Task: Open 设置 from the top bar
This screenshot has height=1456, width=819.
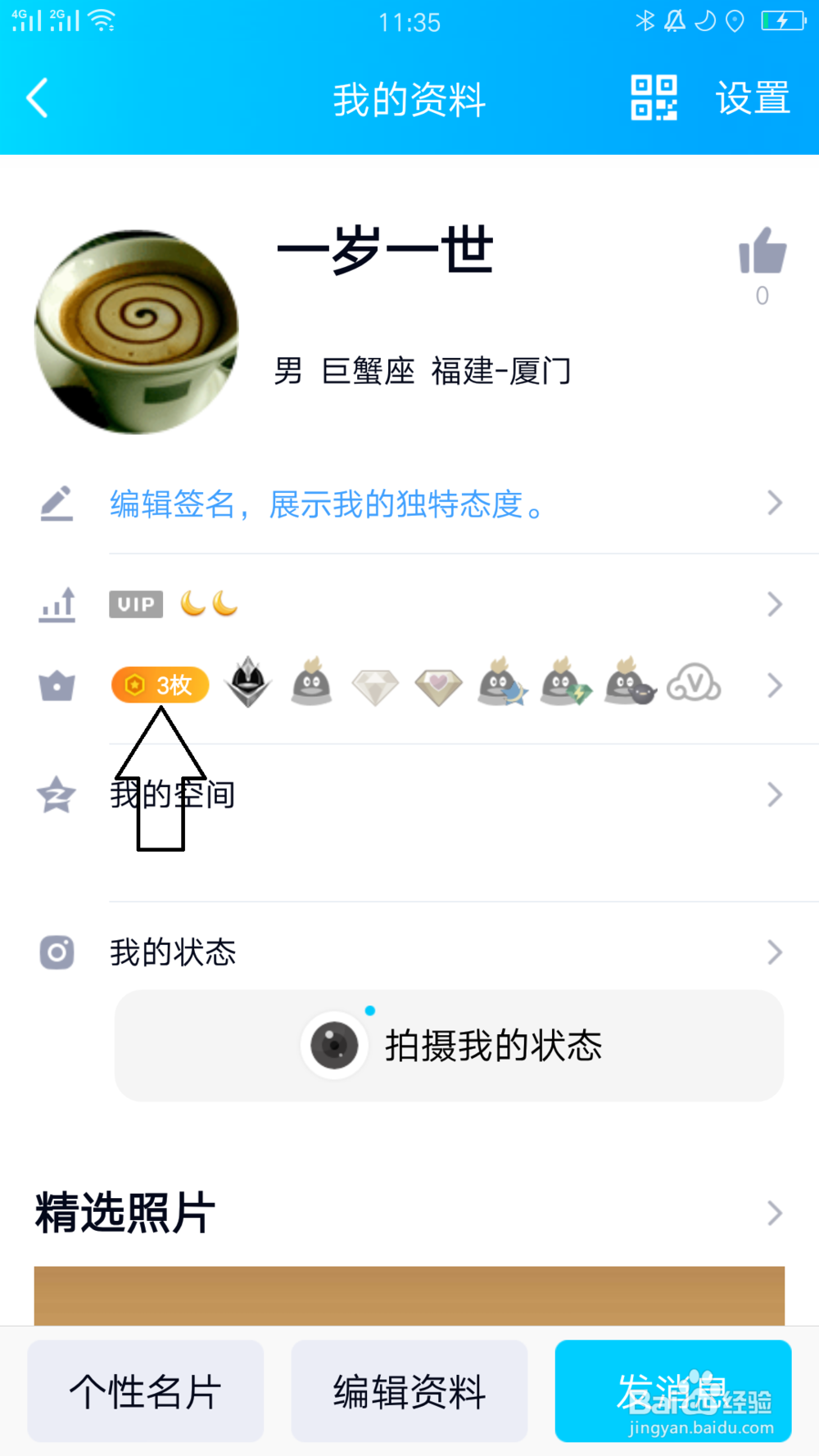Action: pos(750,97)
